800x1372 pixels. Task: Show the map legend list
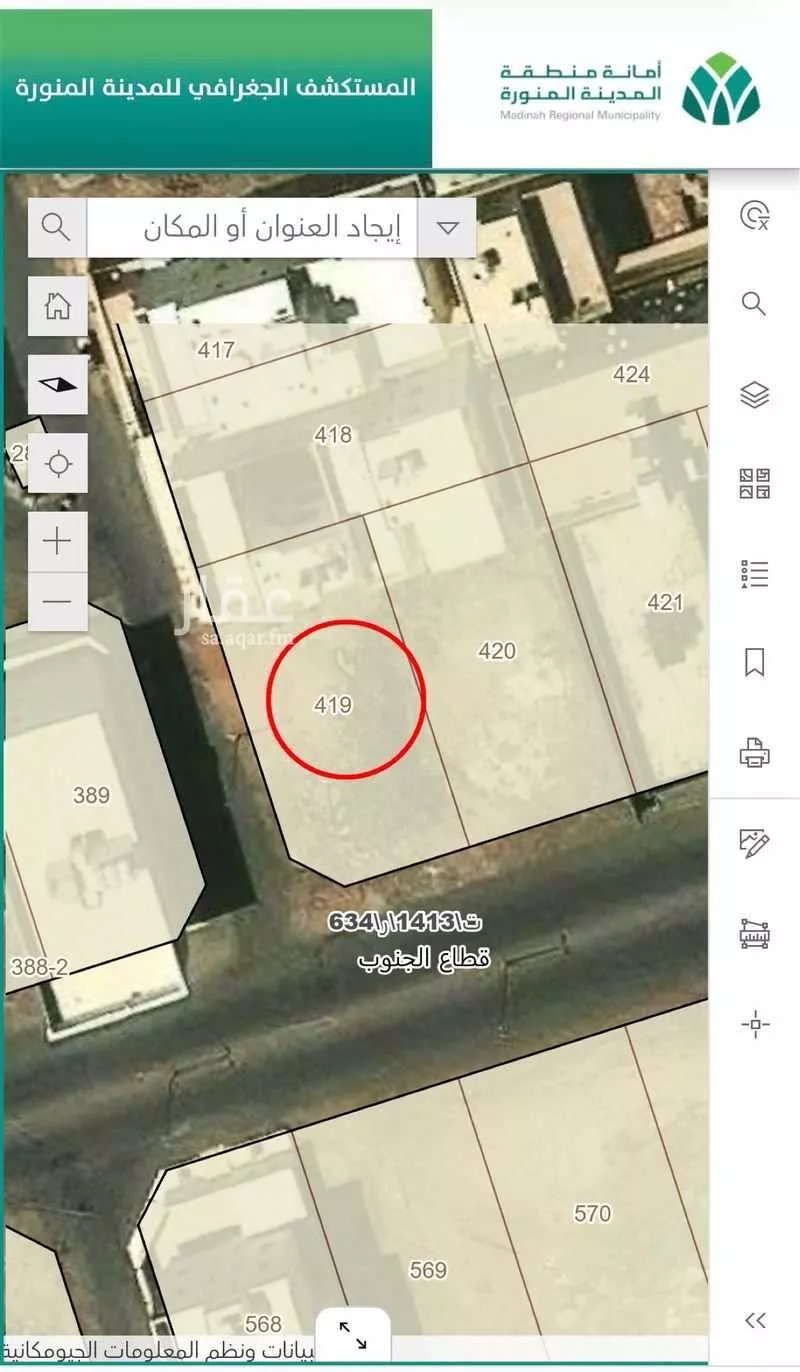(x=754, y=573)
